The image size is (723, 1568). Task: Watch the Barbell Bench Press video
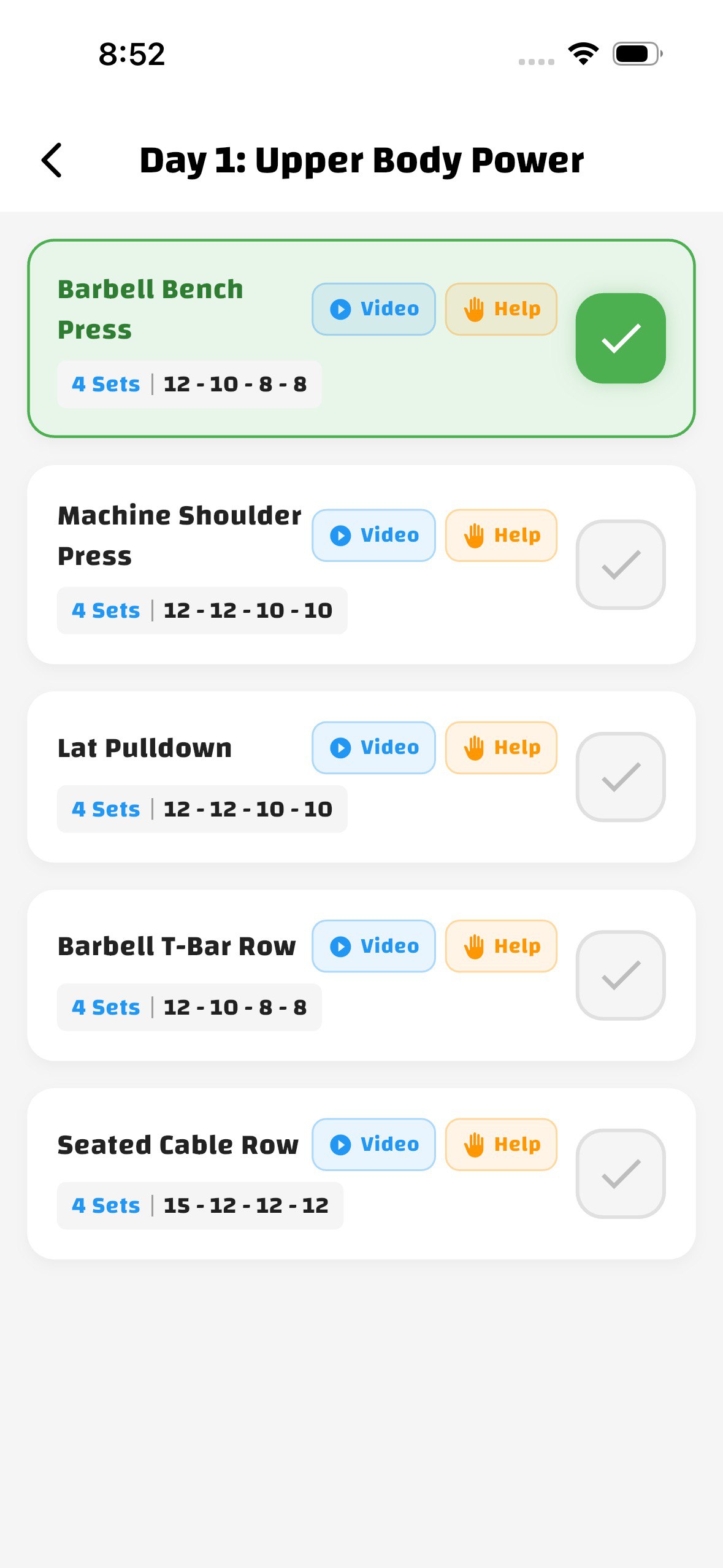[373, 309]
